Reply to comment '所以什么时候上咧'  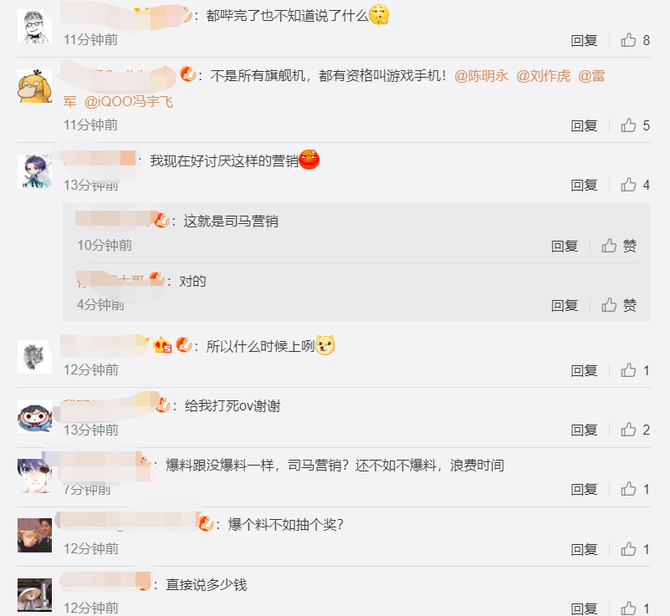coord(584,370)
